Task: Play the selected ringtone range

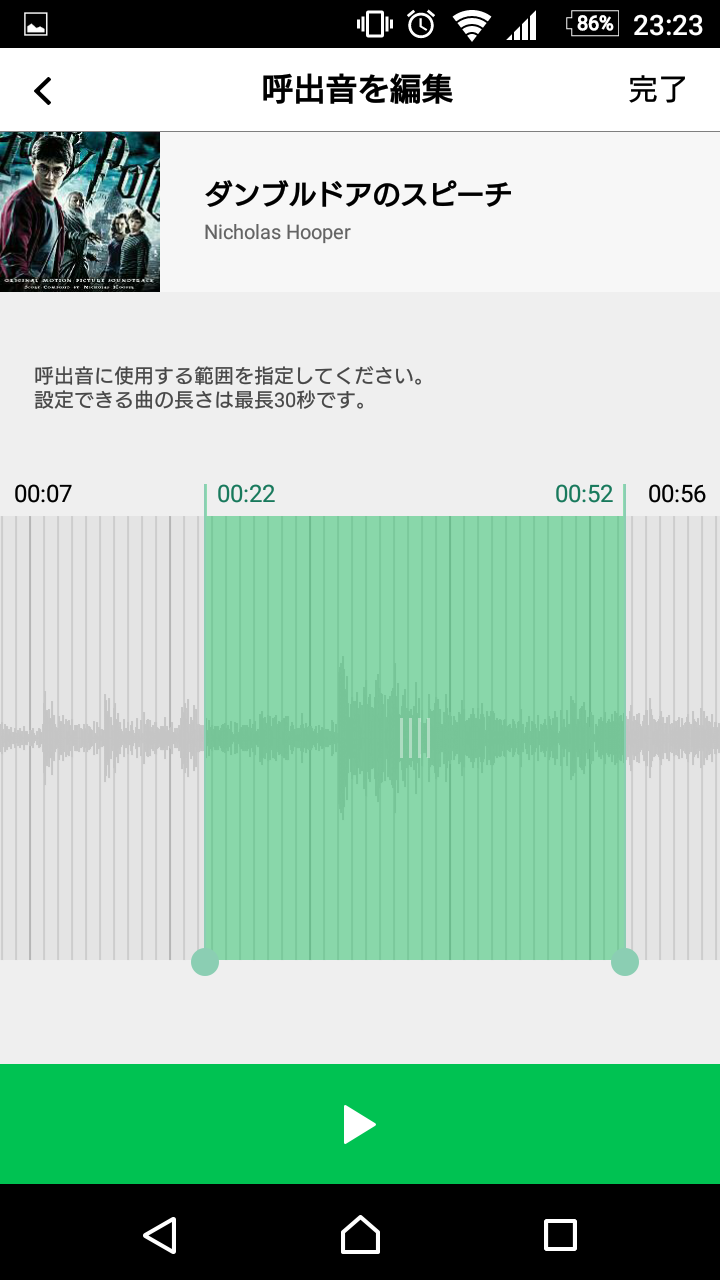Action: click(360, 1124)
